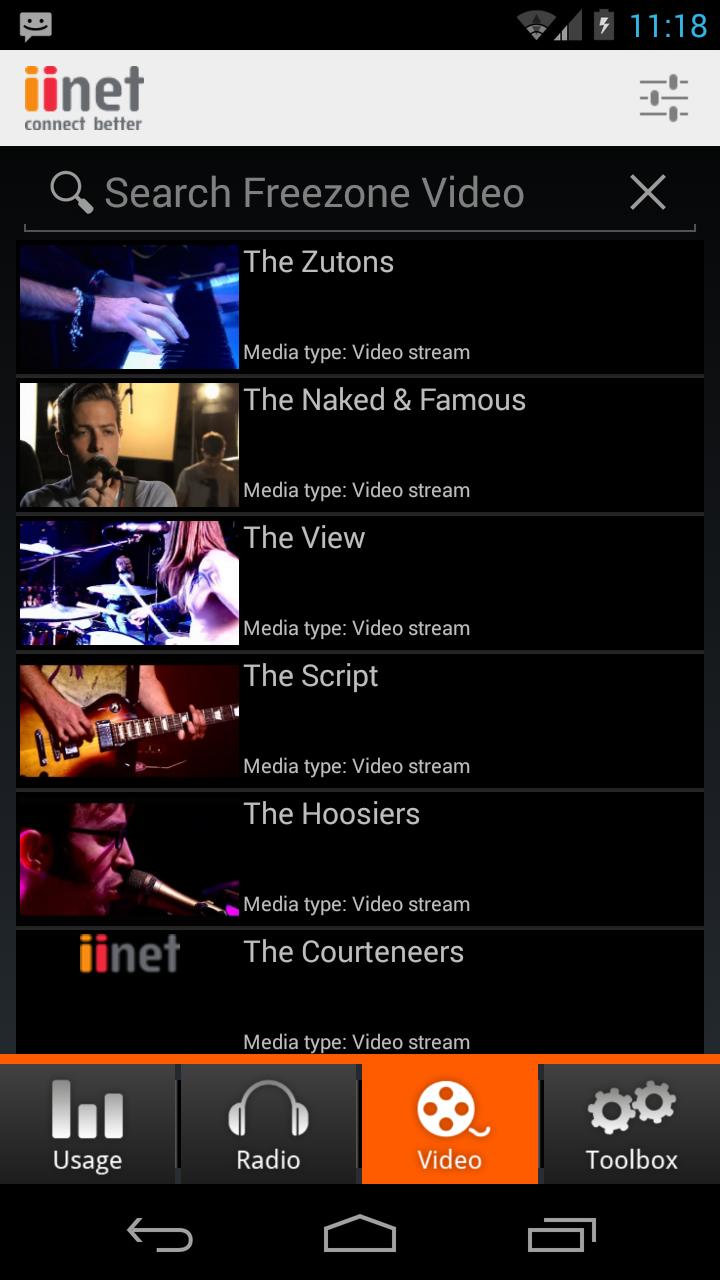Select The Script video

[360, 721]
